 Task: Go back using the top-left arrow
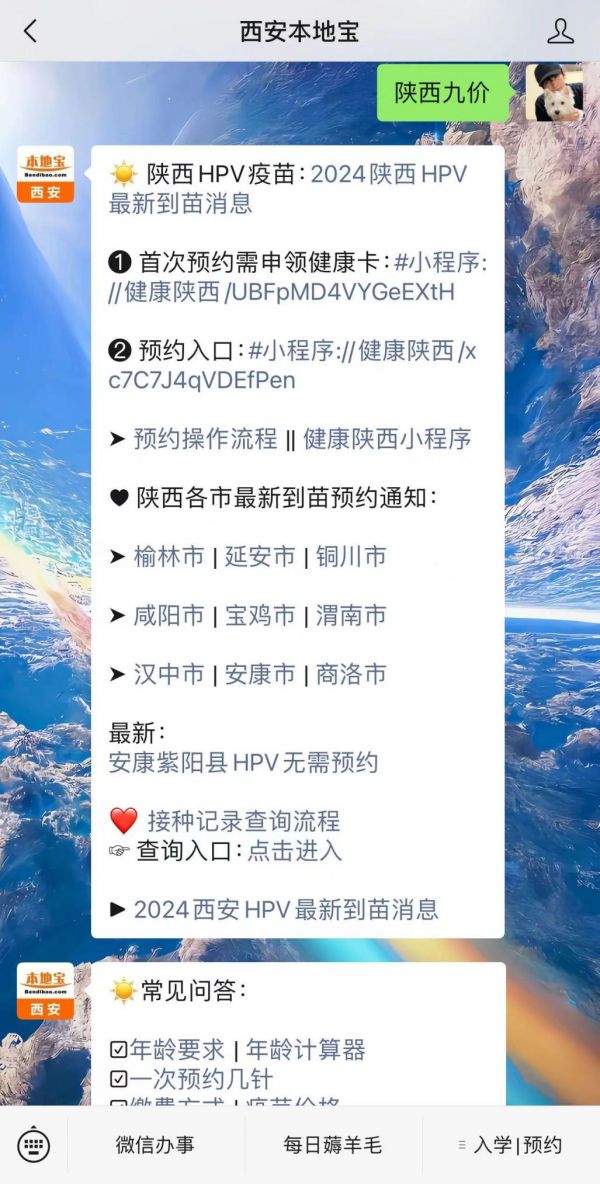click(x=30, y=31)
